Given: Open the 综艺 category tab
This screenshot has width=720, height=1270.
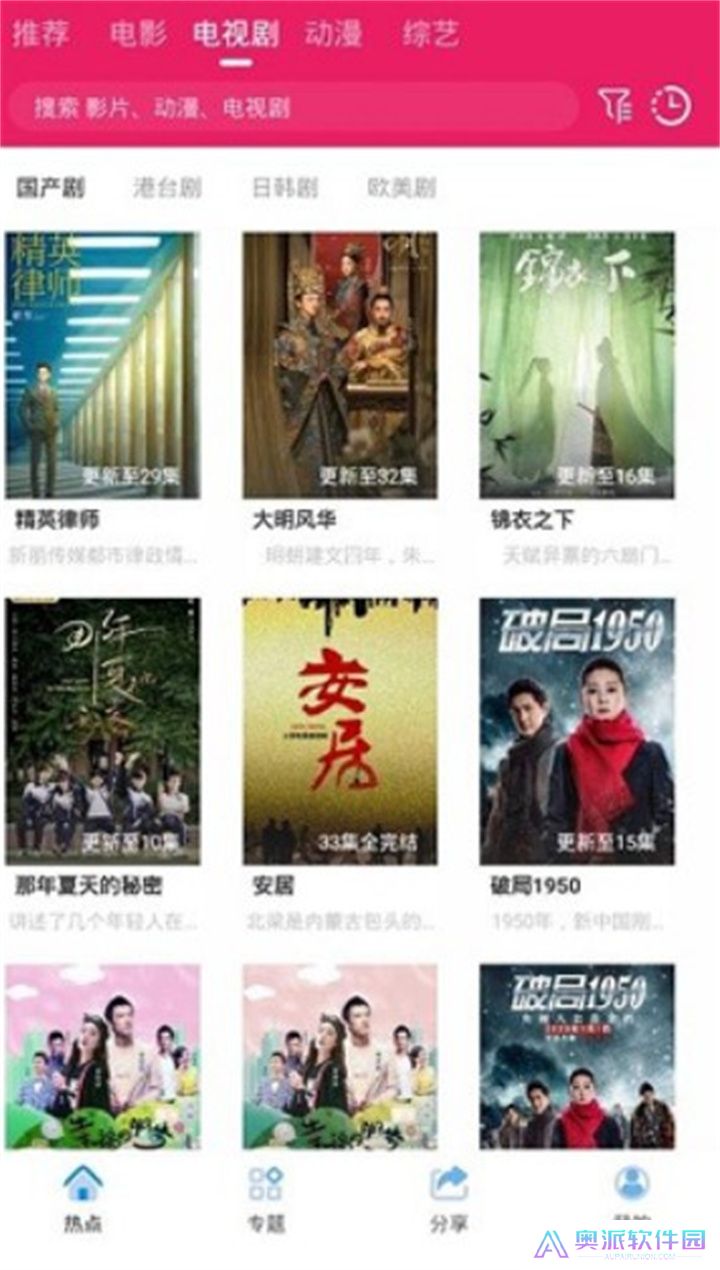Looking at the screenshot, I should [432, 33].
